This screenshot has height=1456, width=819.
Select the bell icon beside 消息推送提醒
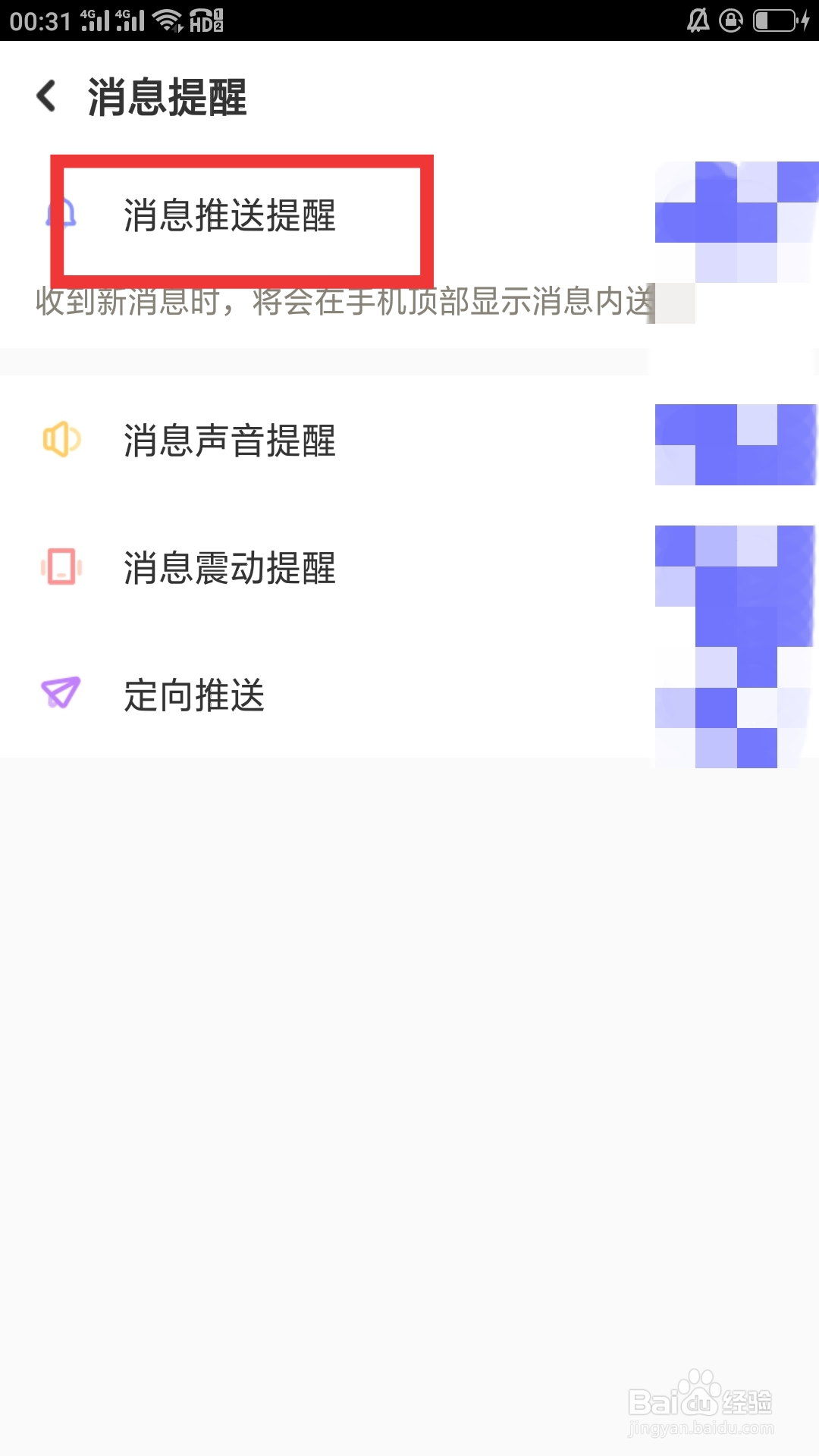[x=63, y=218]
